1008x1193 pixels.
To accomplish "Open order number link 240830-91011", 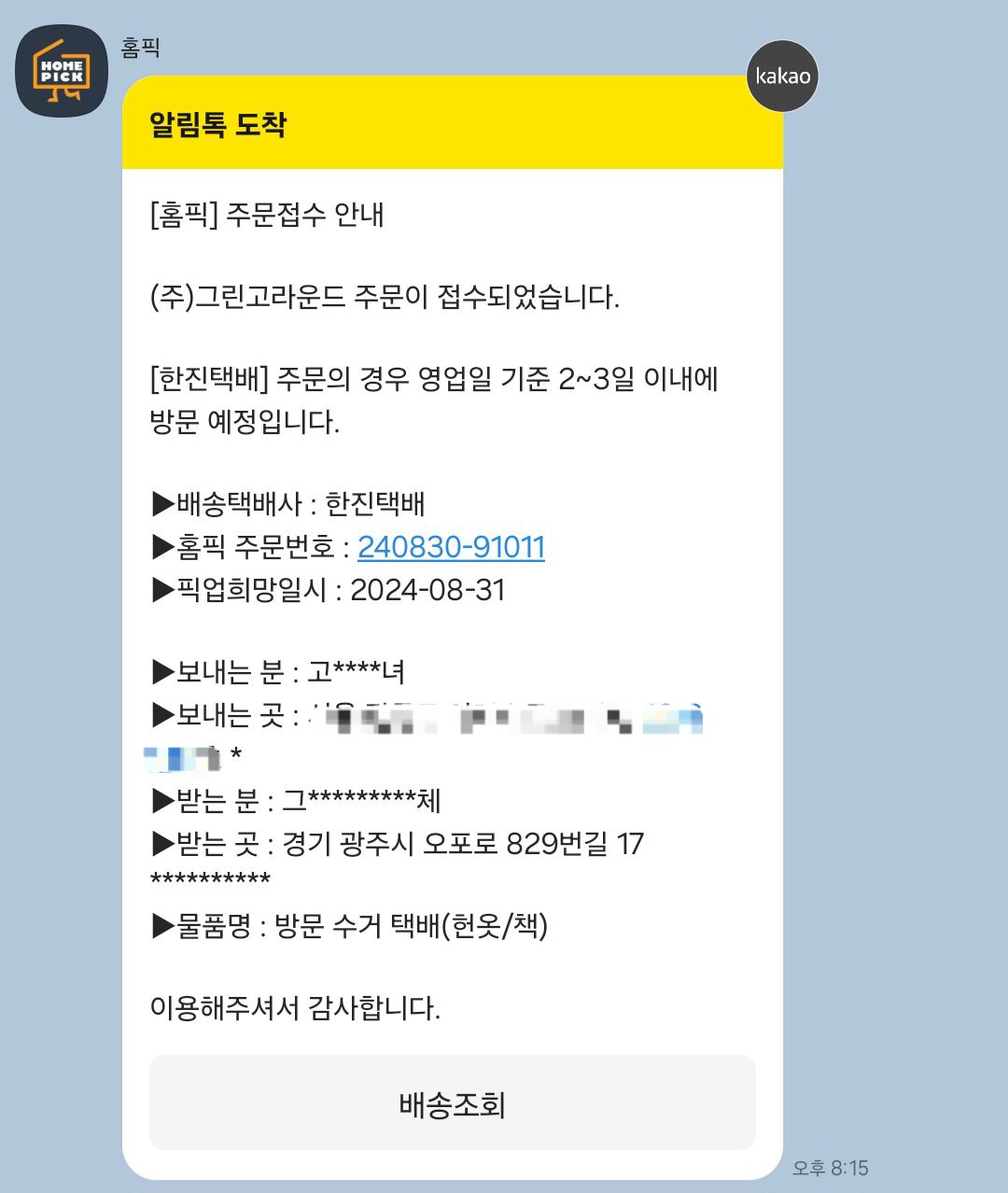I will click(451, 547).
